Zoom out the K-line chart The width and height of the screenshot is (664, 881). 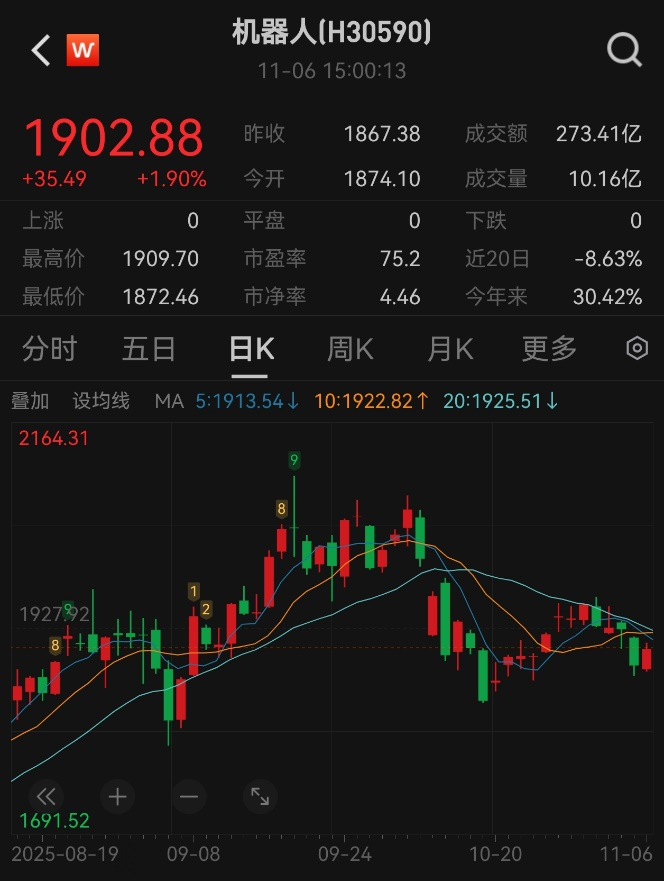pos(189,797)
